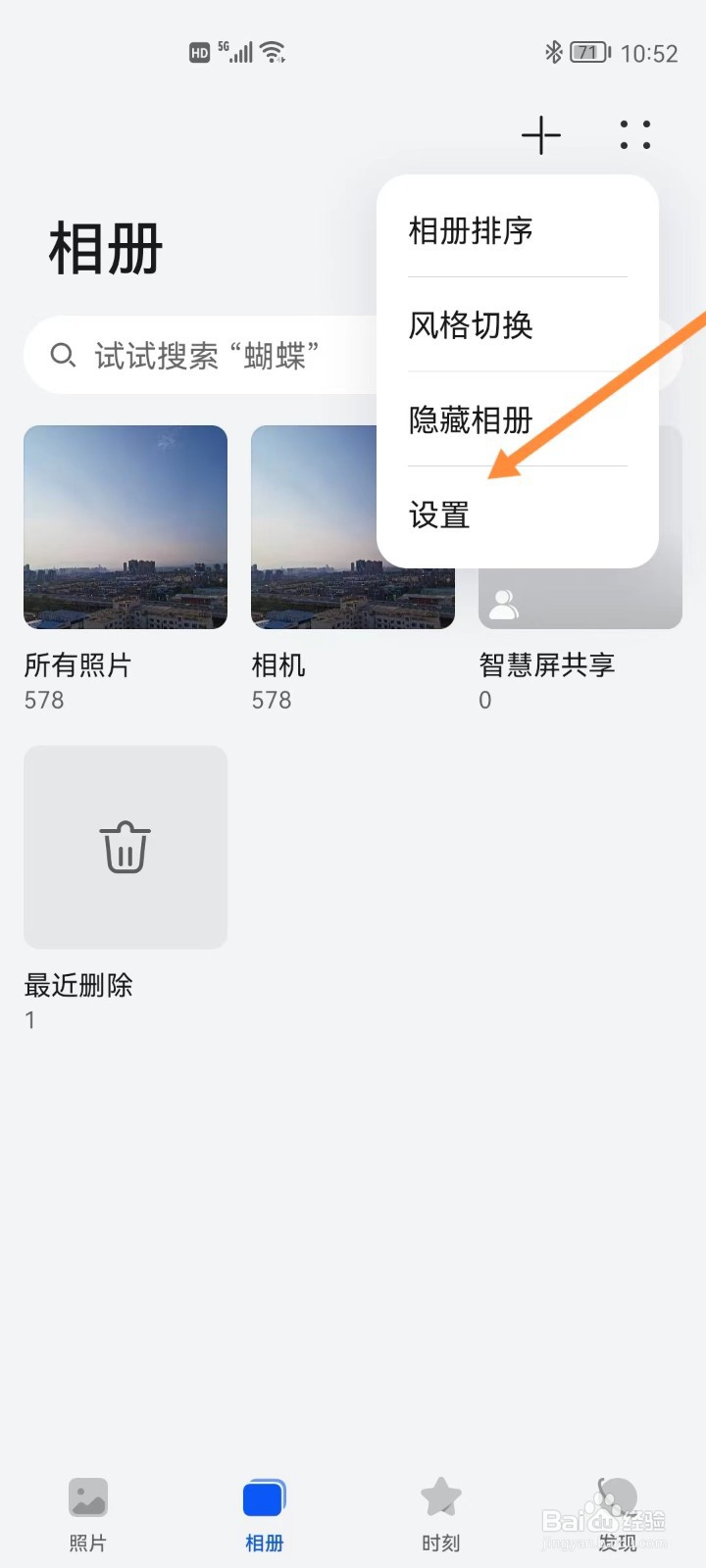Select 相册排序 in the popup menu
This screenshot has height=1568, width=706.
(x=518, y=231)
